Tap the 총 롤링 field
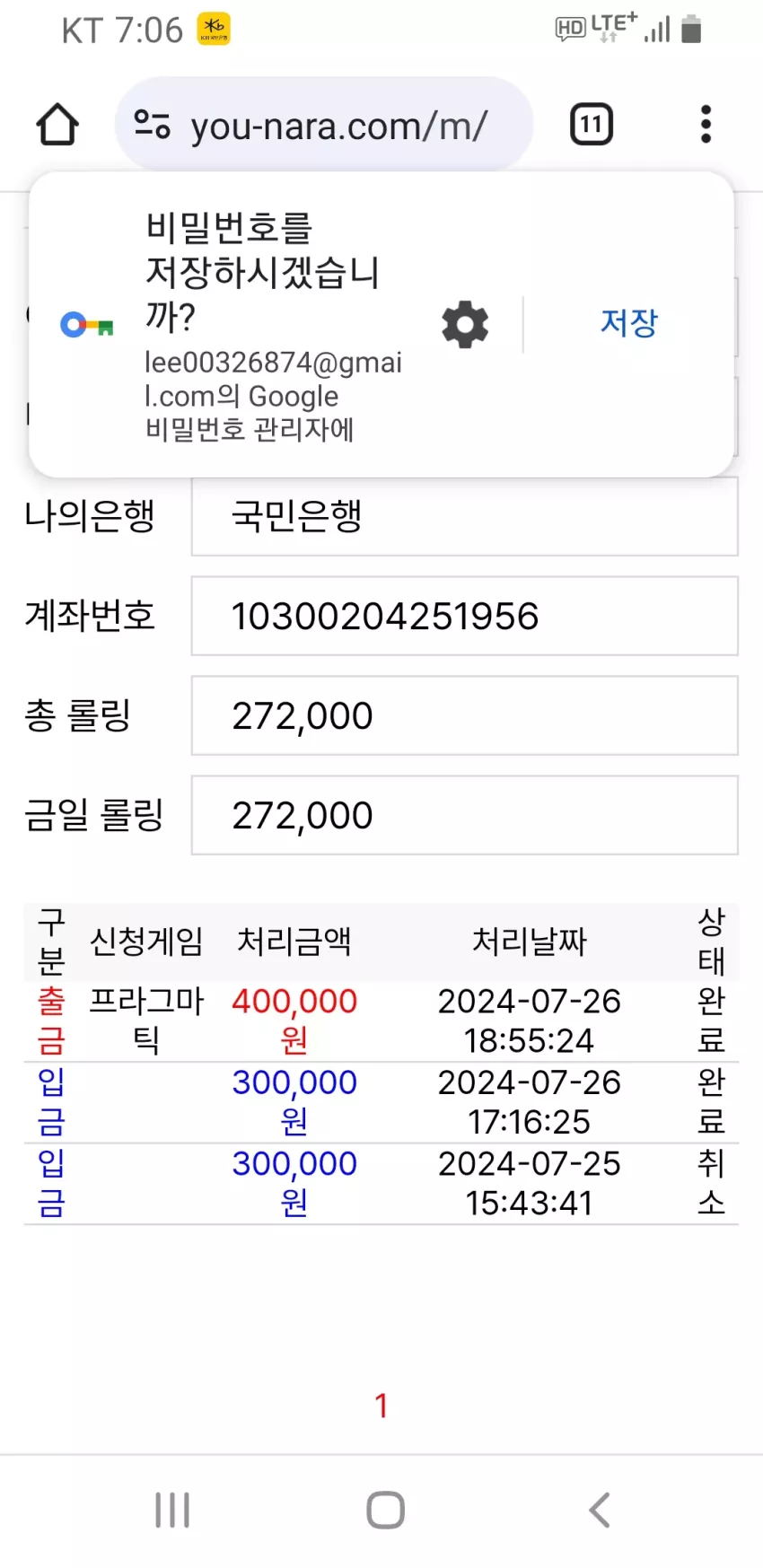This screenshot has height=1568, width=763. pyautogui.click(x=465, y=715)
